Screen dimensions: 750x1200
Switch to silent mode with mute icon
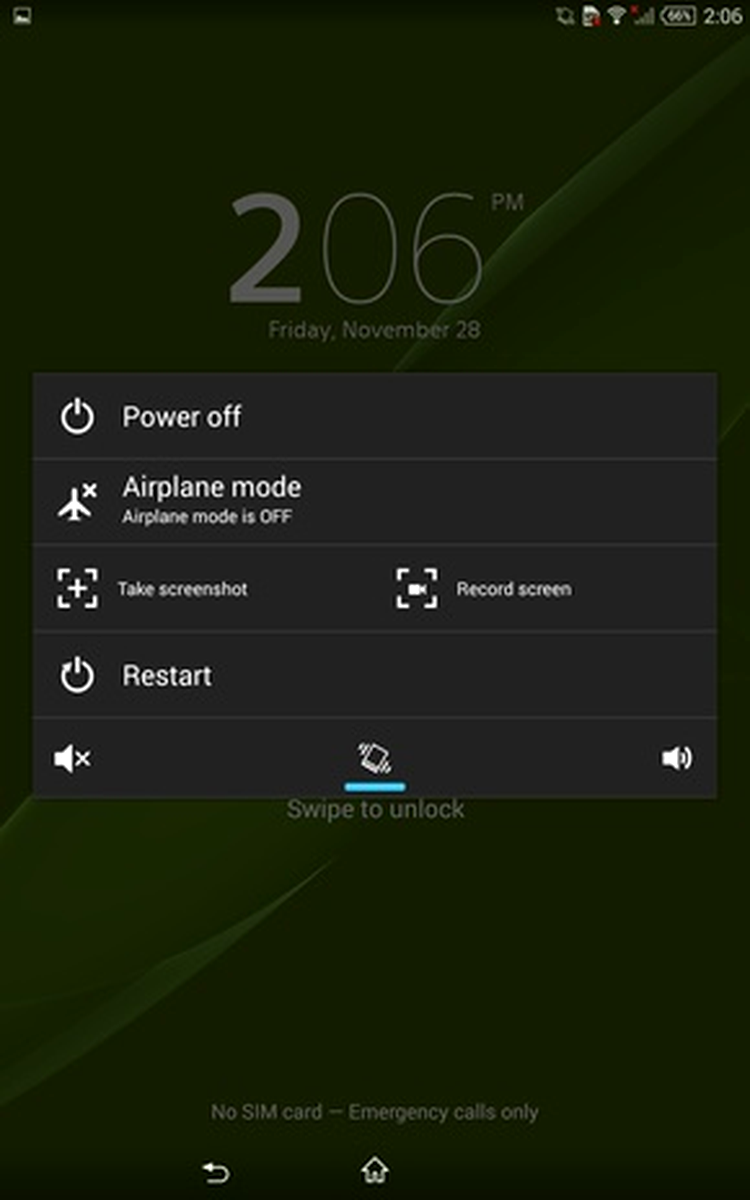pos(72,759)
